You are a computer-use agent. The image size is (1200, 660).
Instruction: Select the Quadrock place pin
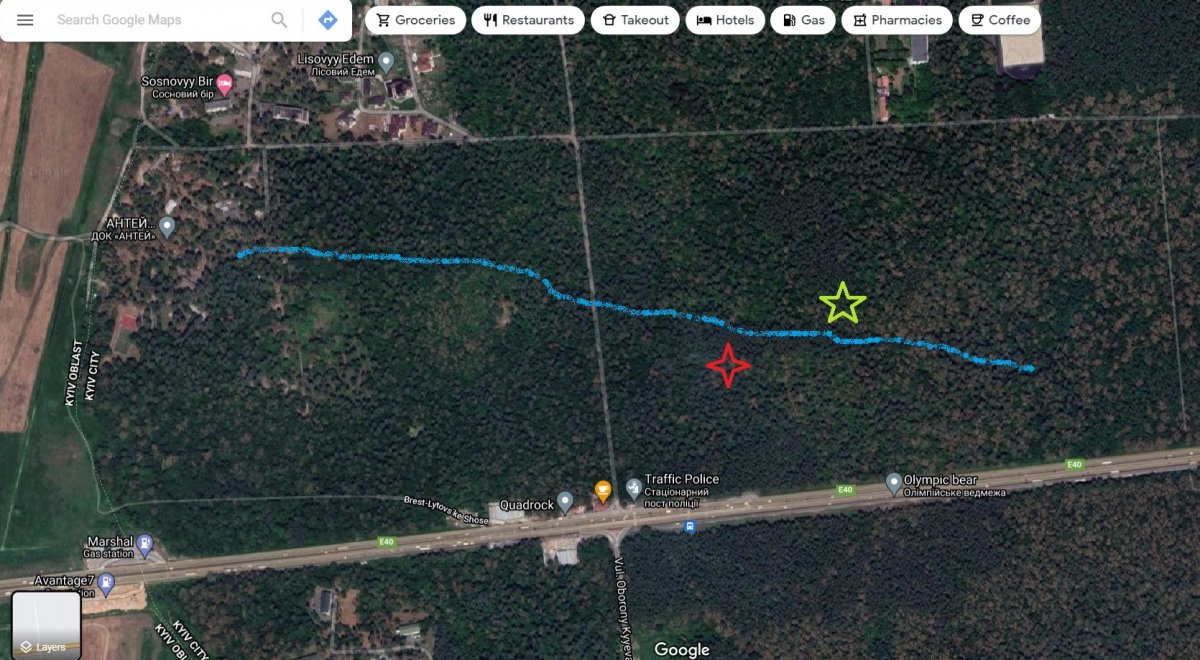tap(565, 500)
